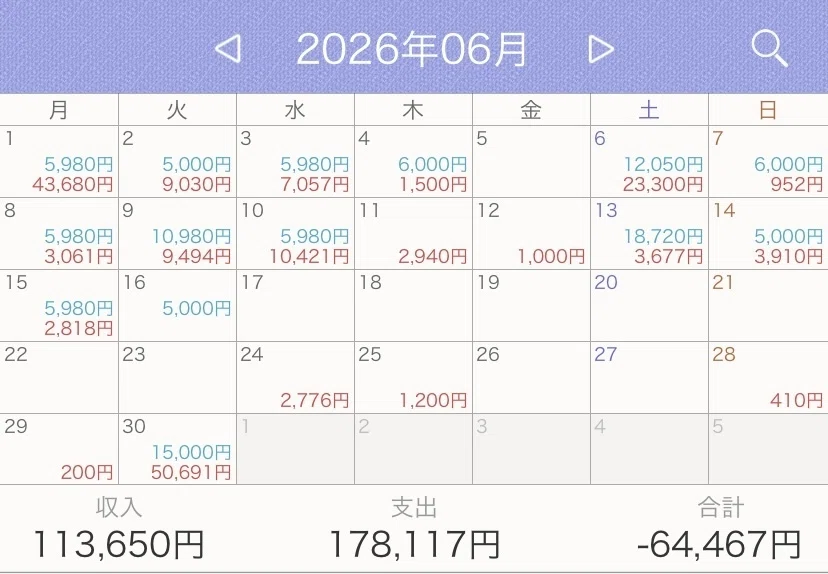Select June 16 in the calendar

[177, 305]
